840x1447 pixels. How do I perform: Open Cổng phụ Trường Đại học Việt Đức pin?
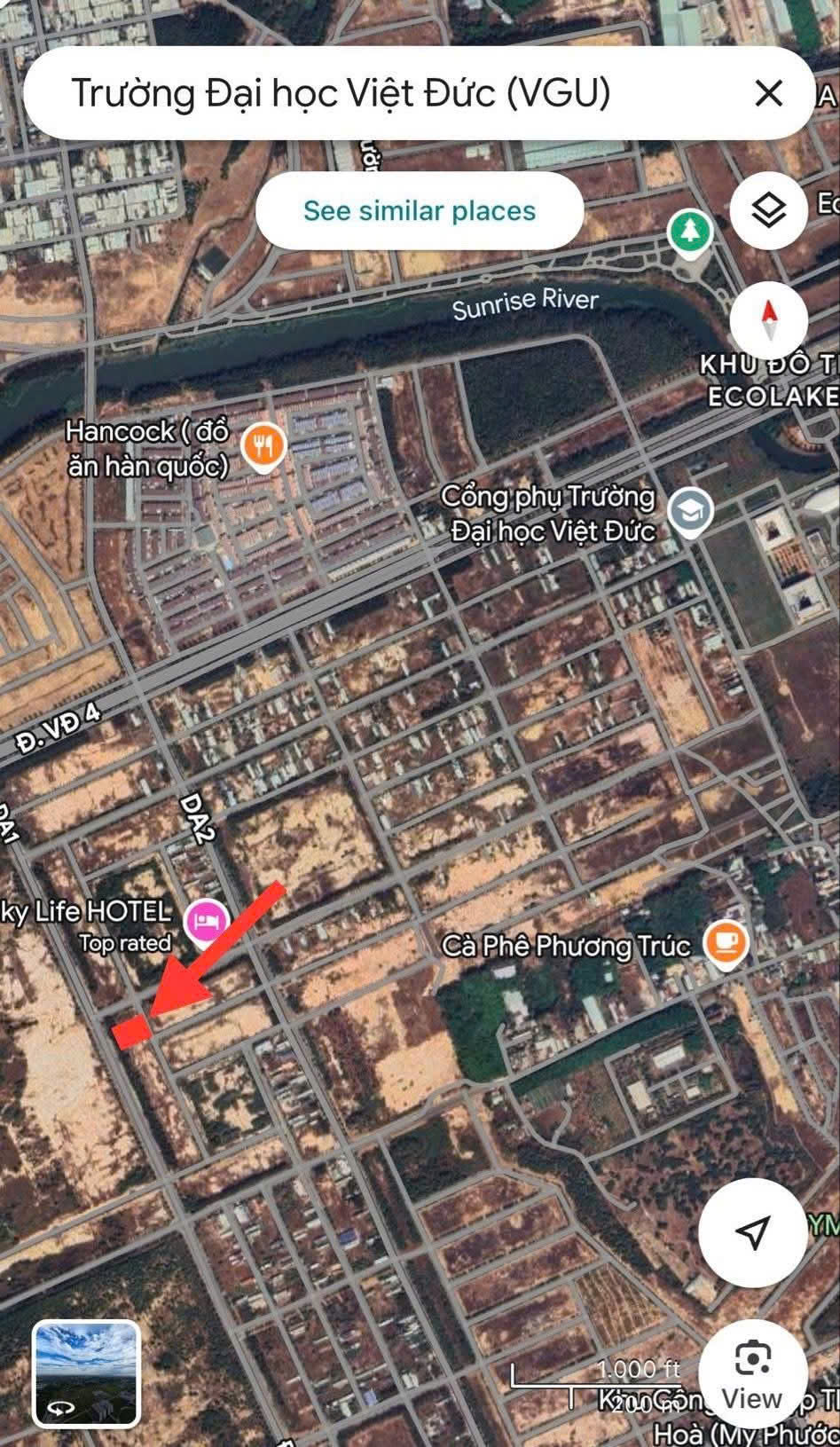pos(690,511)
